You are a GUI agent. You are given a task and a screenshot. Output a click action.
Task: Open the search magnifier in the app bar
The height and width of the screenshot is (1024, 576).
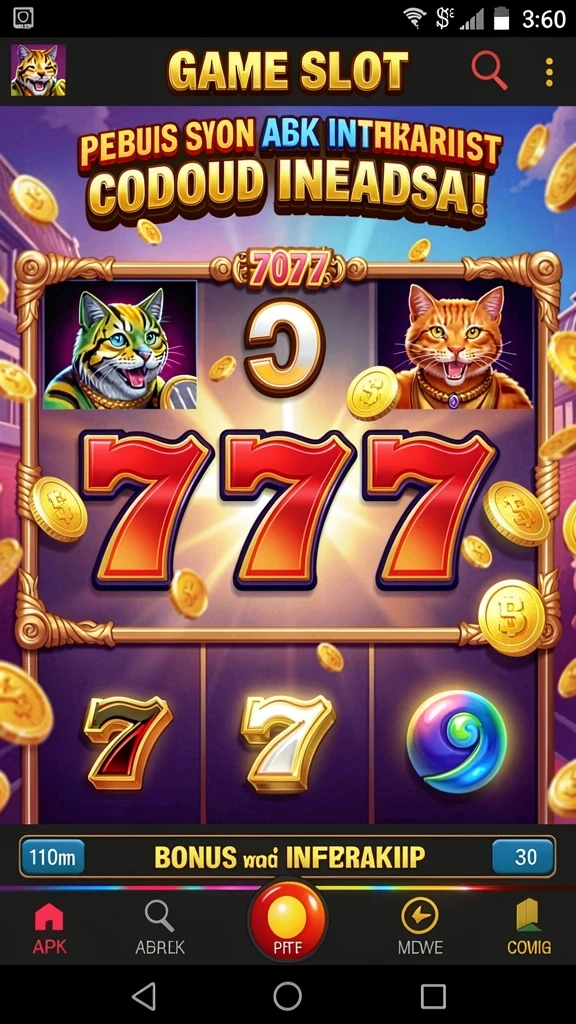(x=490, y=71)
